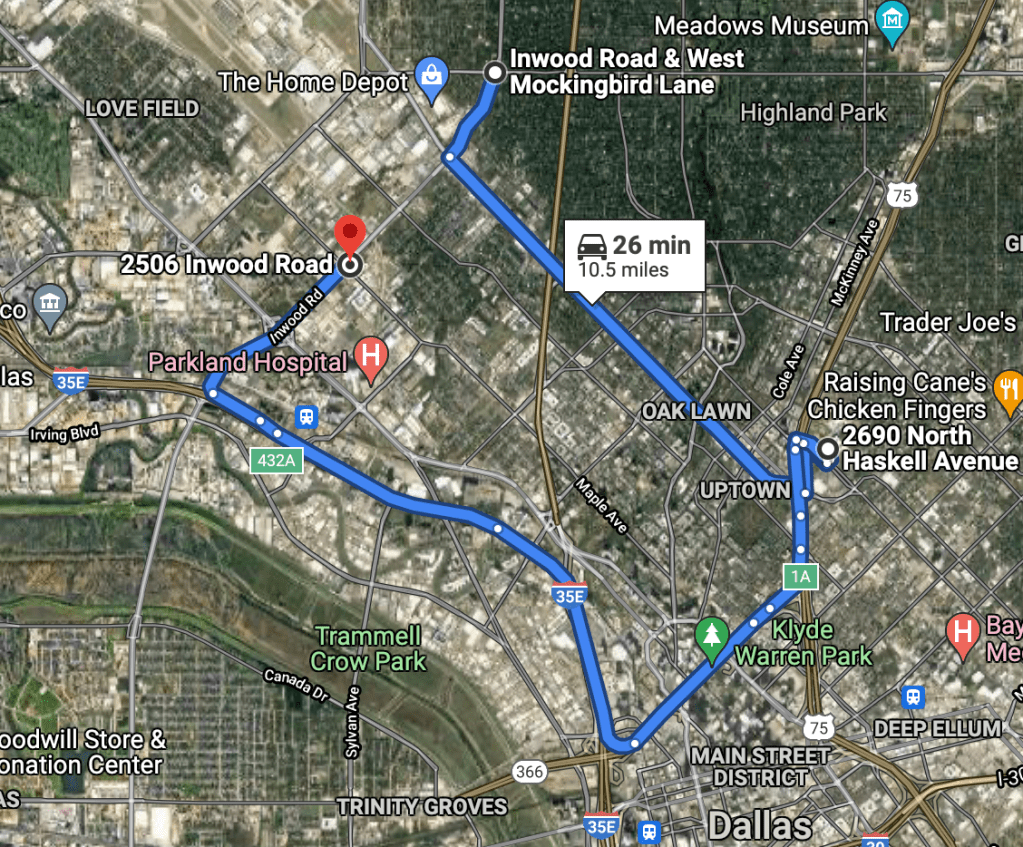Tap the Klyde Warren Park tree marker

tap(712, 639)
